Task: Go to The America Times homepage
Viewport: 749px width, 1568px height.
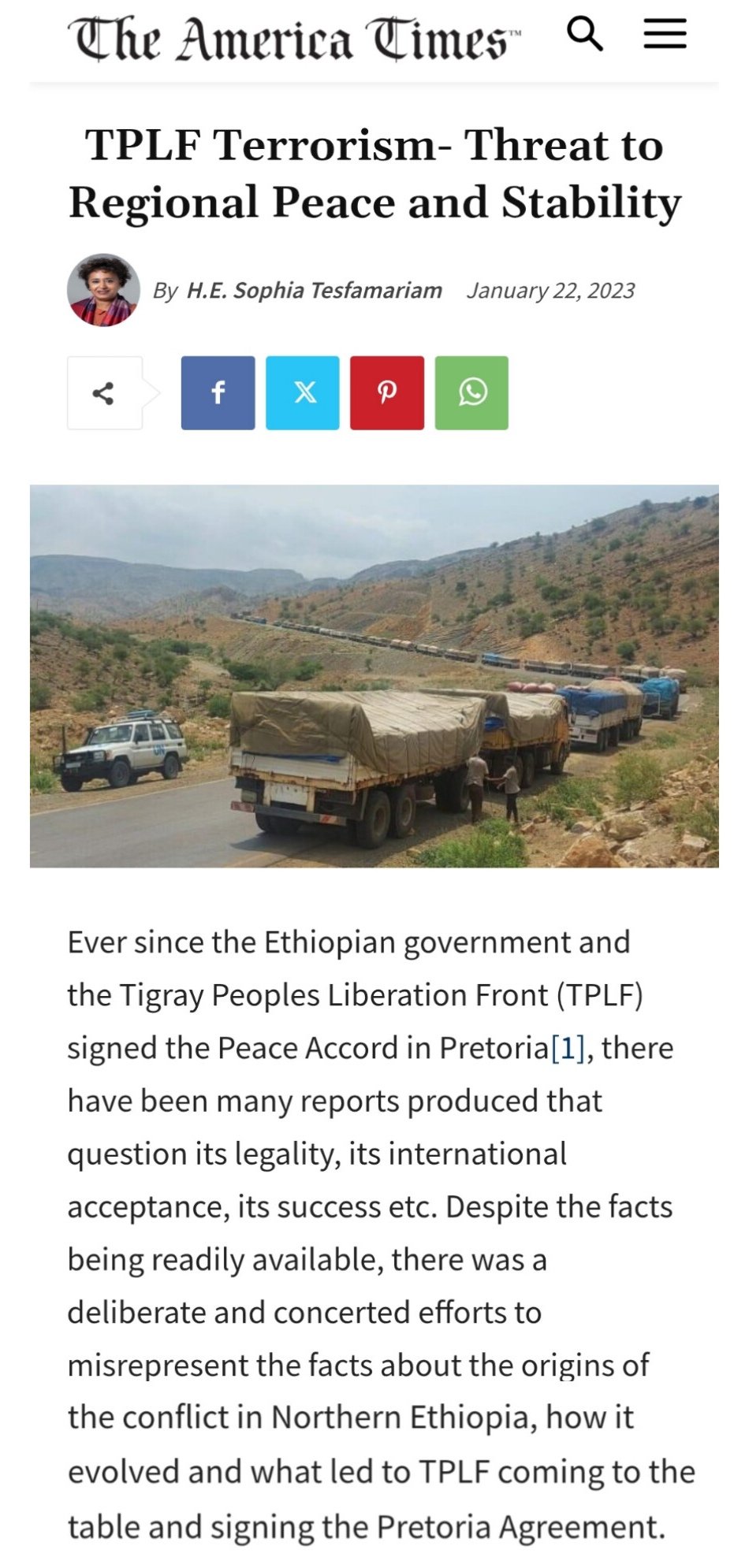Action: pos(293,38)
